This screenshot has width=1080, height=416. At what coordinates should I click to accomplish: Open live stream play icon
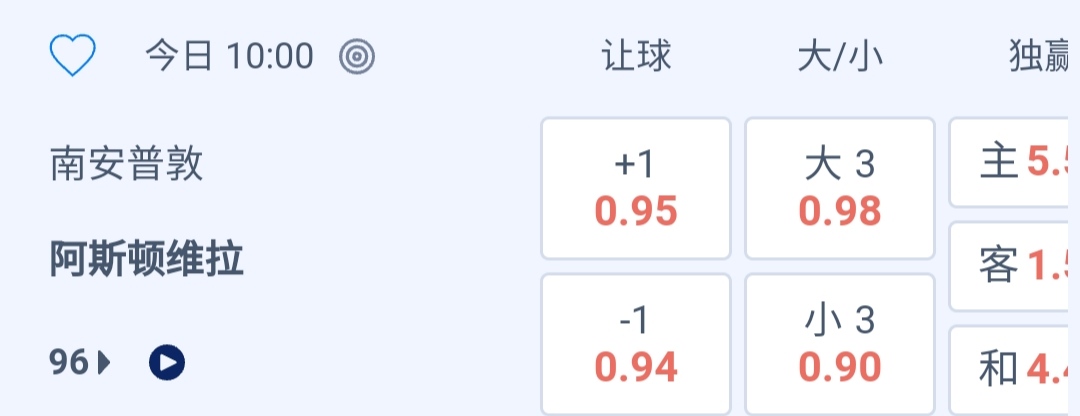coord(167,362)
